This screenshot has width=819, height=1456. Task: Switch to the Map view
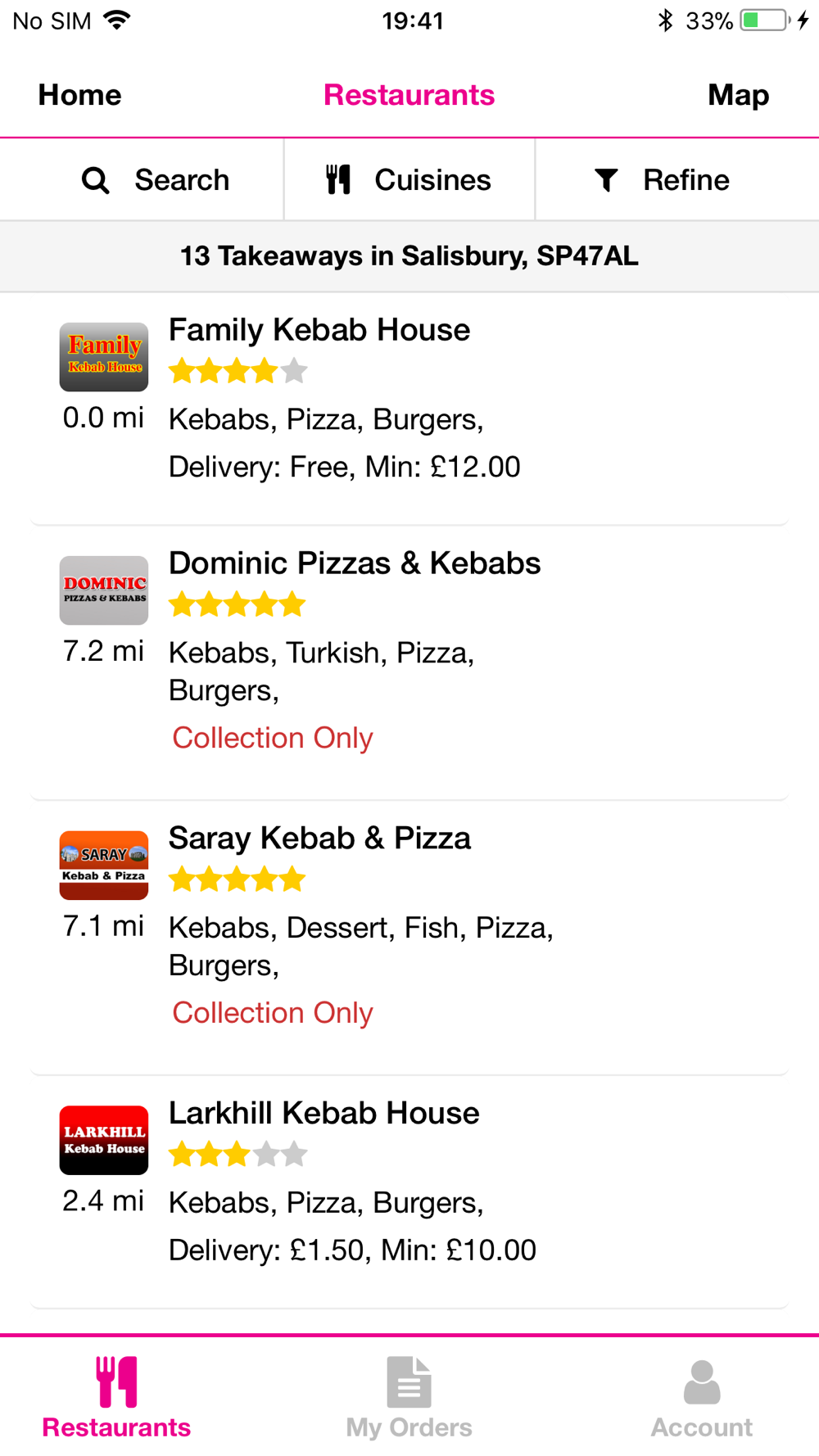click(738, 95)
